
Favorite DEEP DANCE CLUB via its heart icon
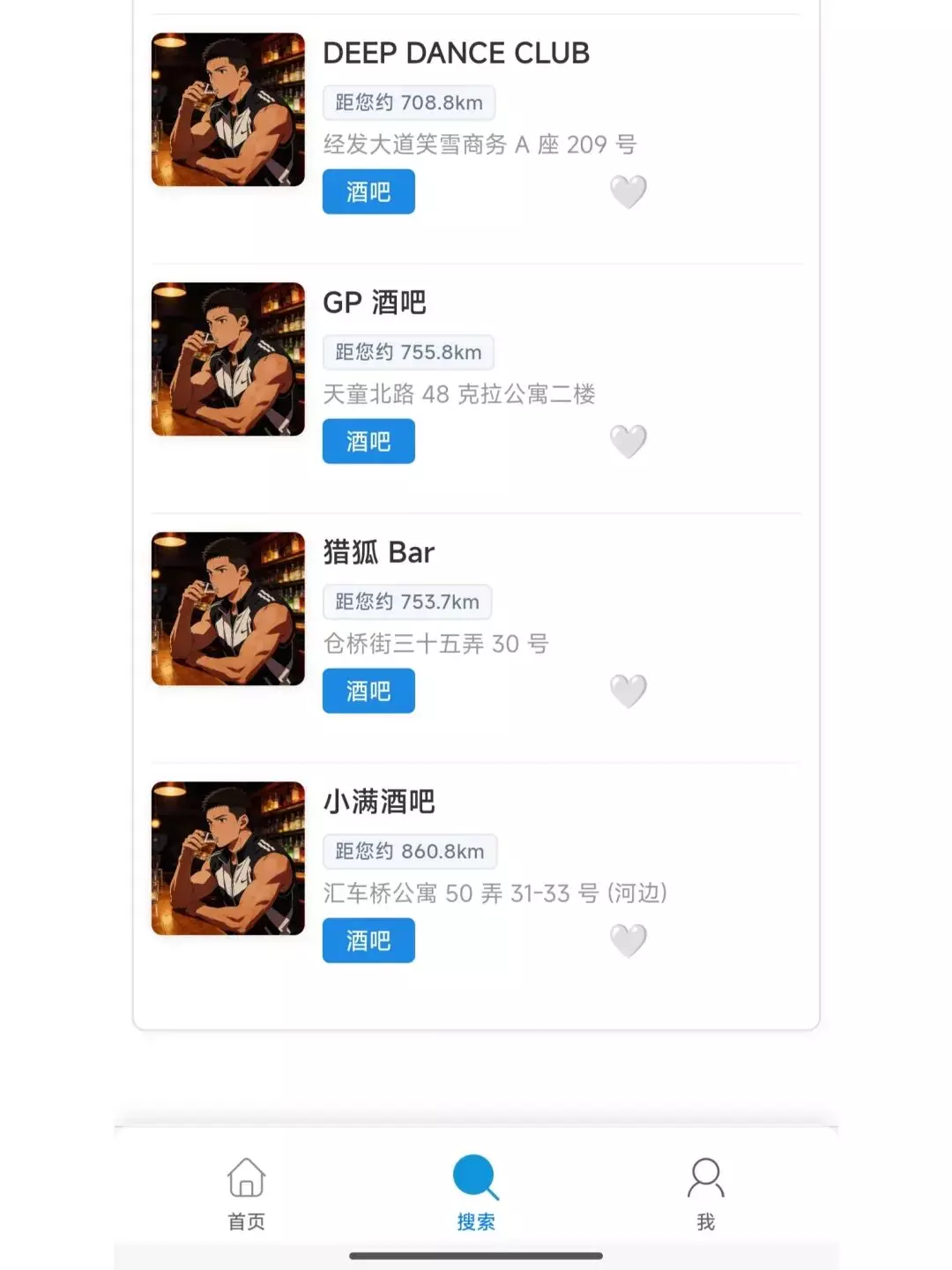[628, 191]
